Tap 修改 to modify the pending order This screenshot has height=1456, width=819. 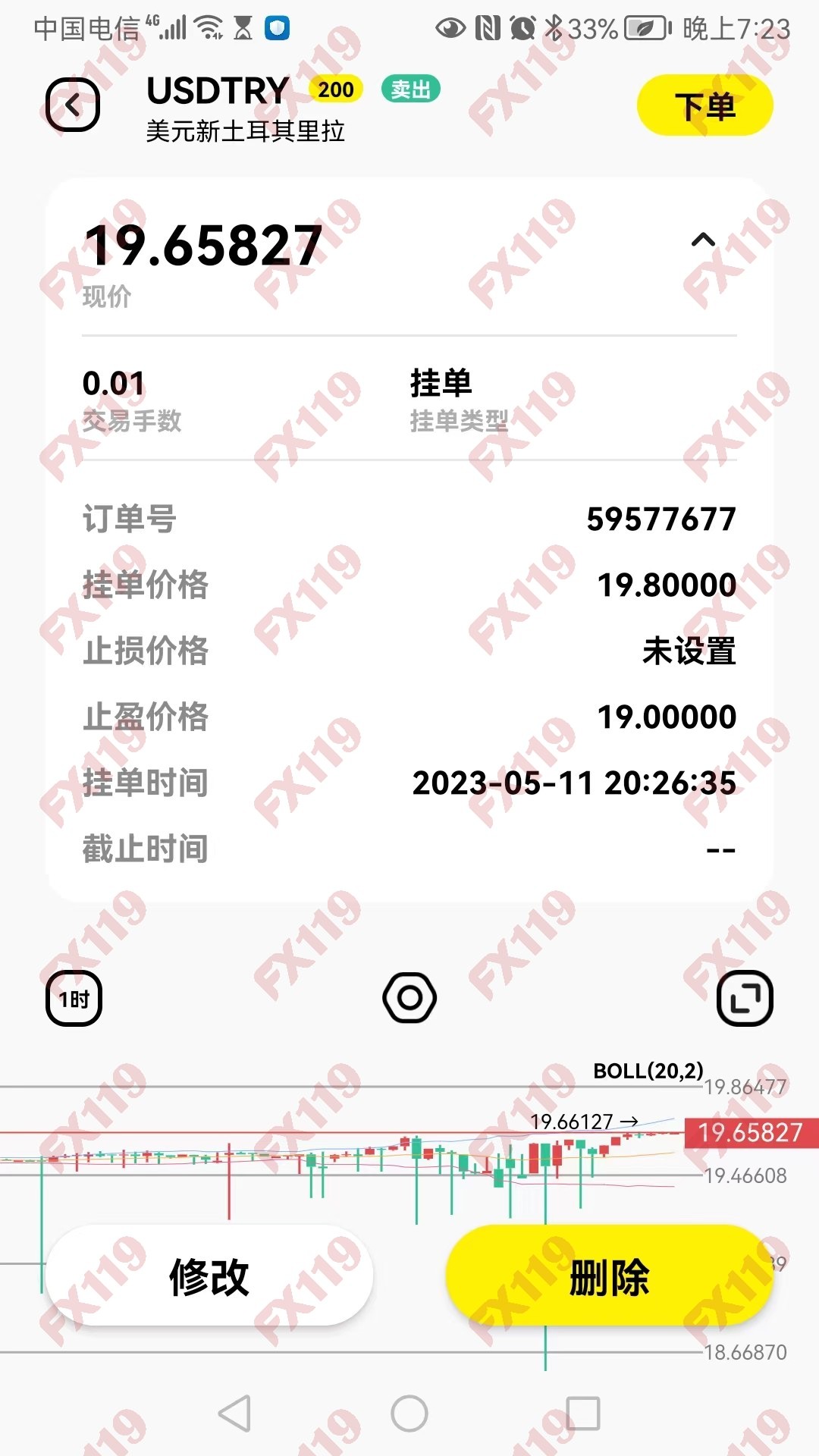(x=209, y=1276)
